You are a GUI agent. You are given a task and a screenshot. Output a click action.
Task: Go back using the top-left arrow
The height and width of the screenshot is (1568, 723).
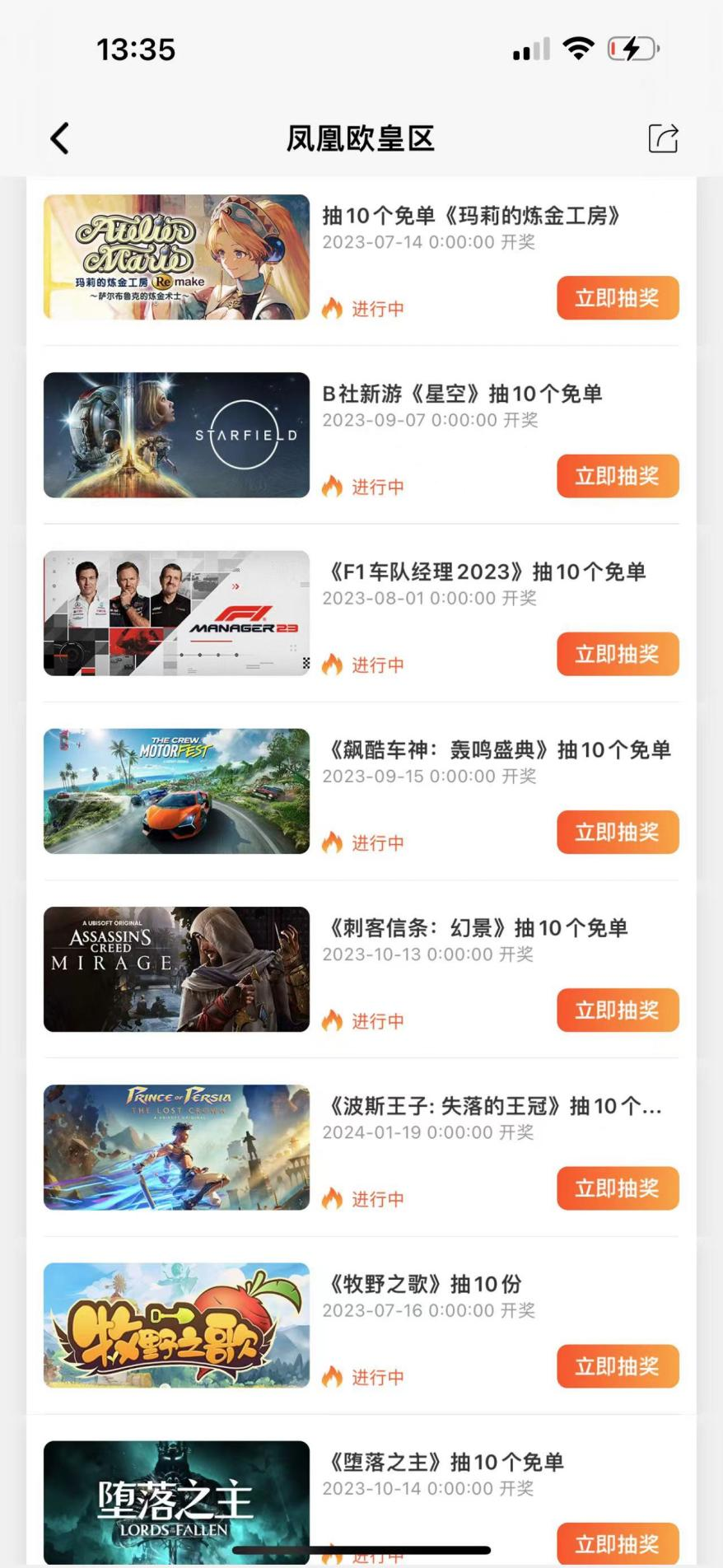[60, 138]
